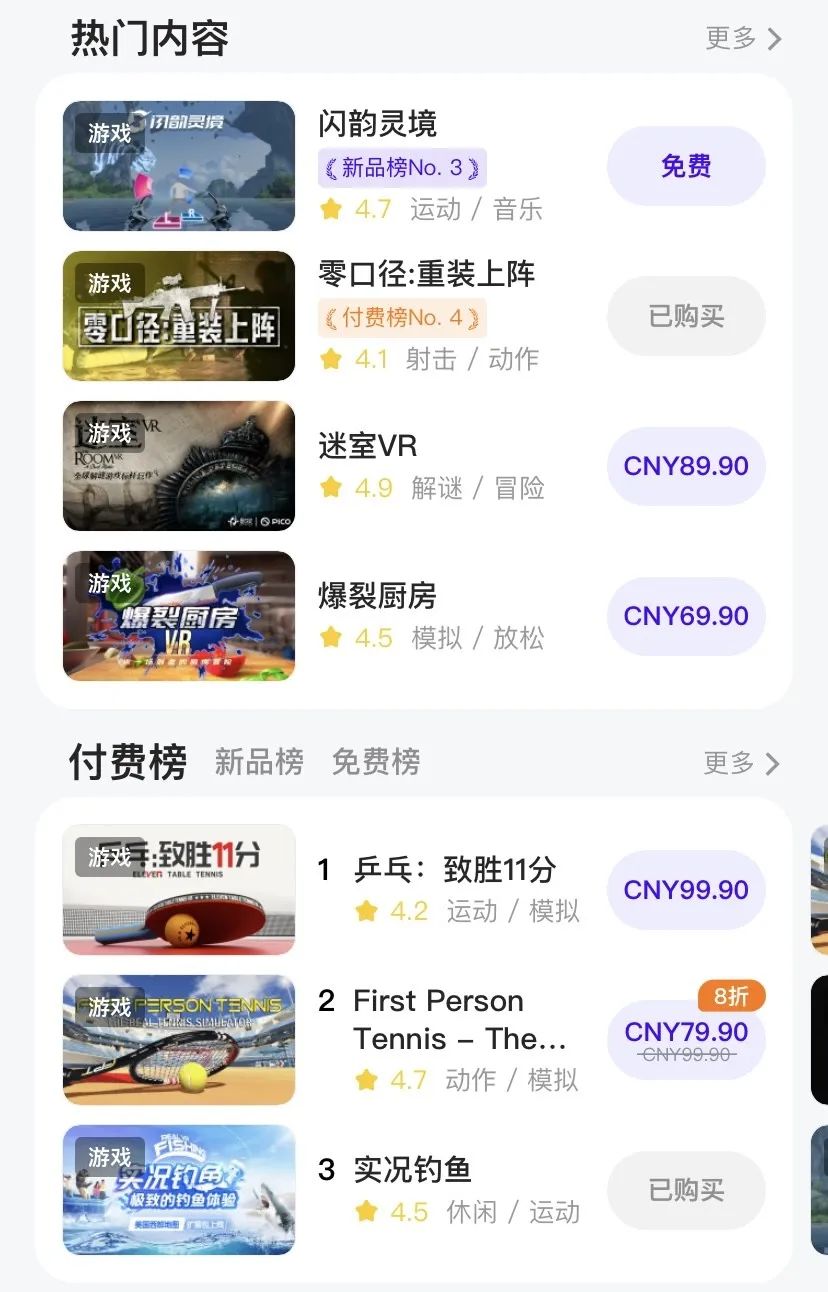828x1292 pixels.
Task: Open the 爆裂厨房 game thumbnail
Action: click(x=179, y=616)
